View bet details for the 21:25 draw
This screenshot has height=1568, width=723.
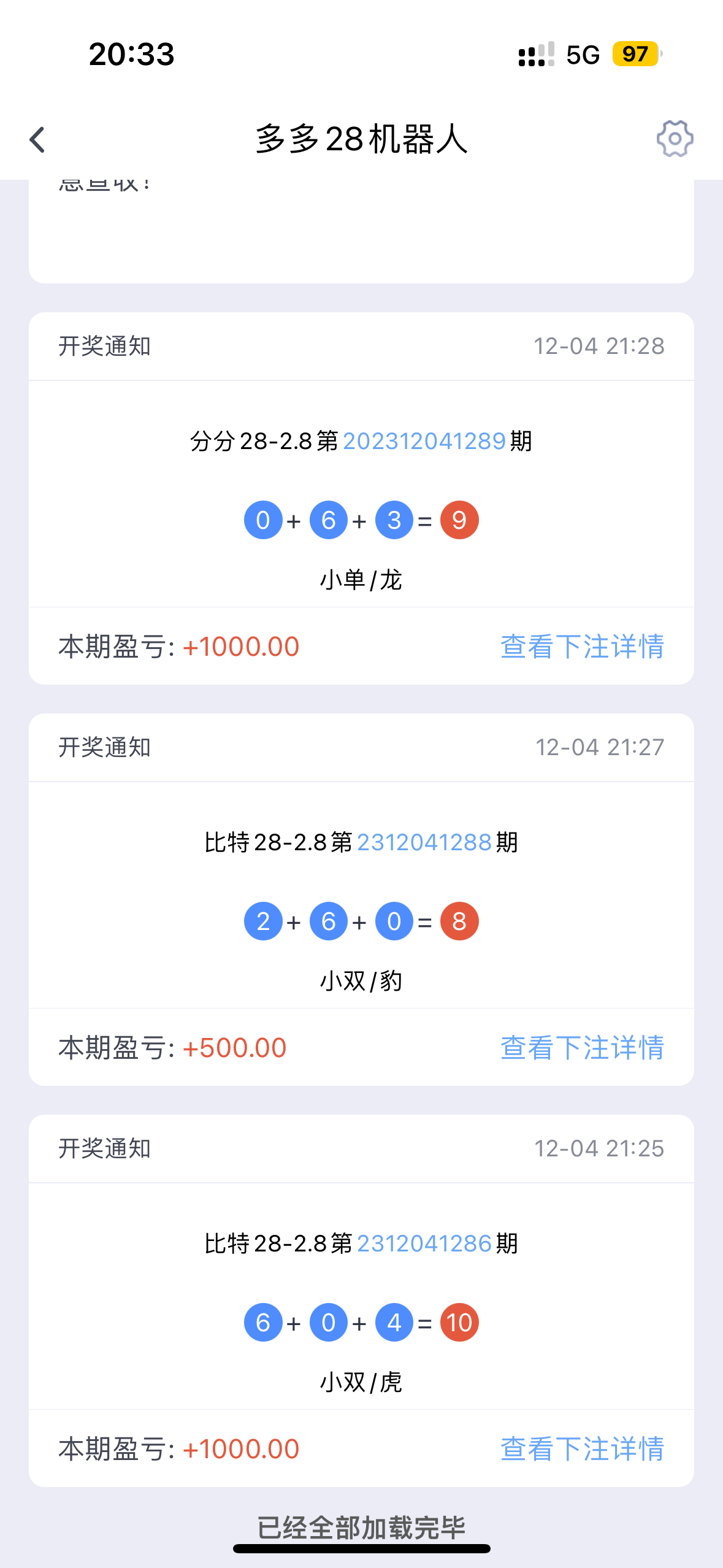tap(582, 1449)
